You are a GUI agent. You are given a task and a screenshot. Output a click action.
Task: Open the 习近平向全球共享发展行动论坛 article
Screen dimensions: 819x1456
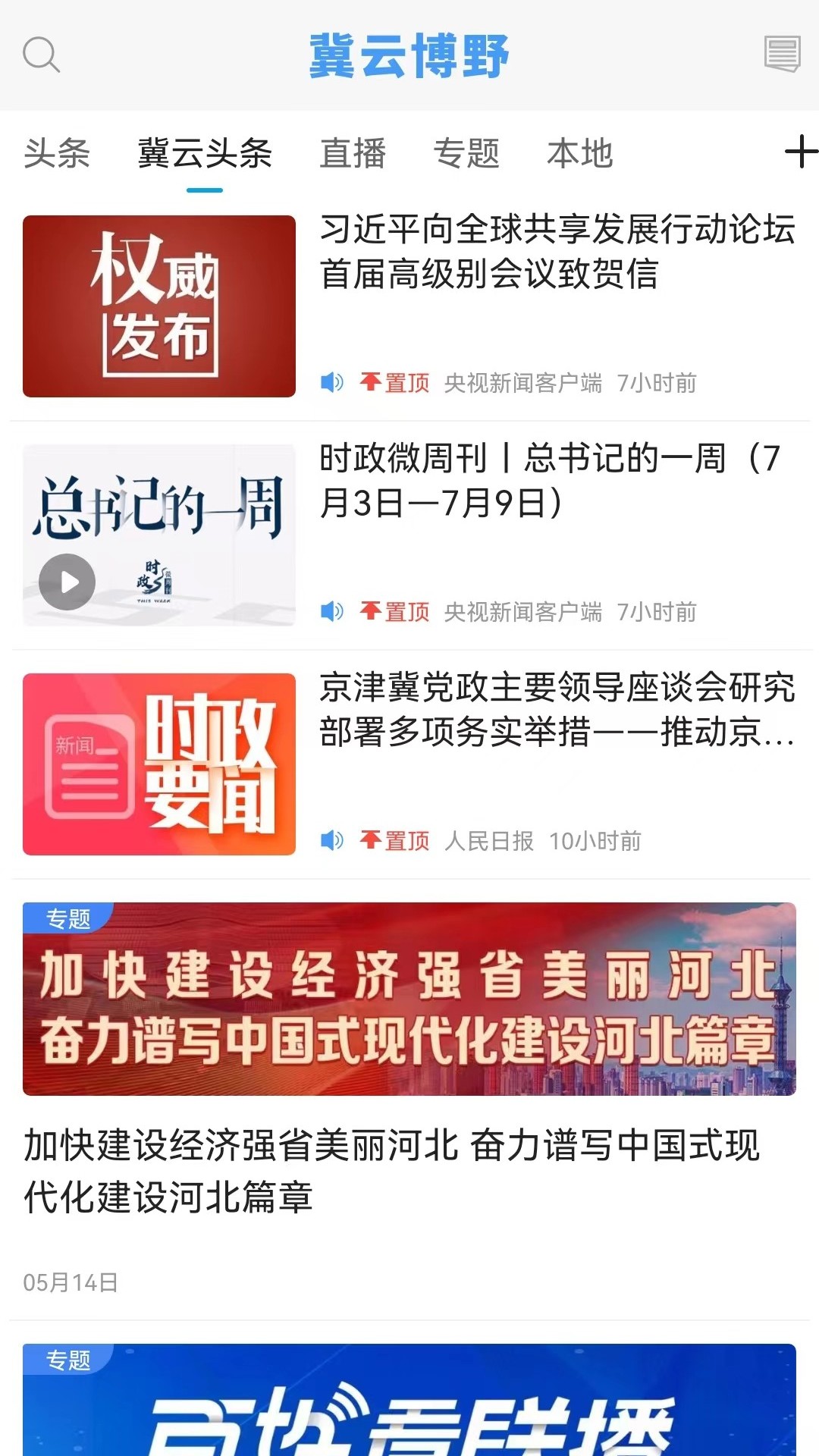(557, 252)
